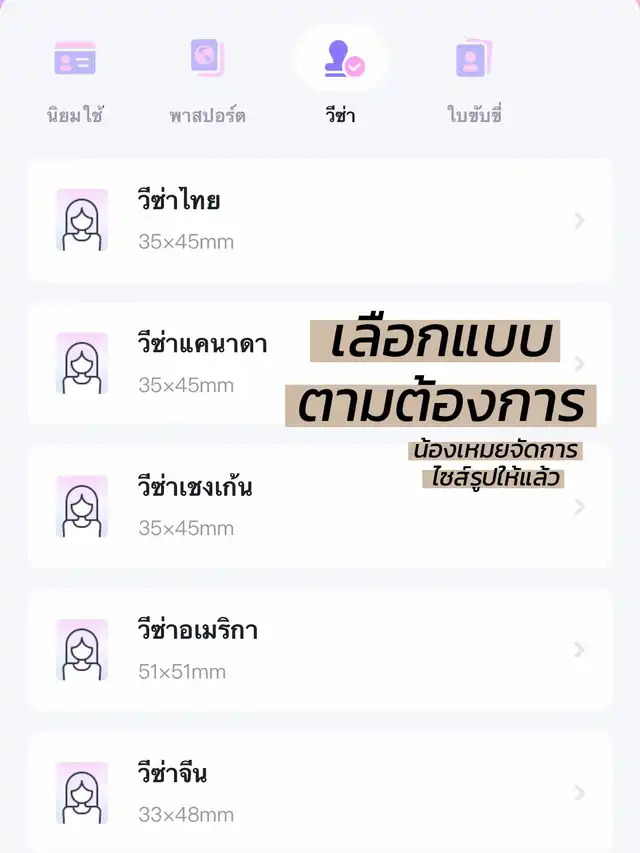The height and width of the screenshot is (853, 640).
Task: Open the วีซ่าอเมริกา 51×51mm row
Action: [x=319, y=650]
